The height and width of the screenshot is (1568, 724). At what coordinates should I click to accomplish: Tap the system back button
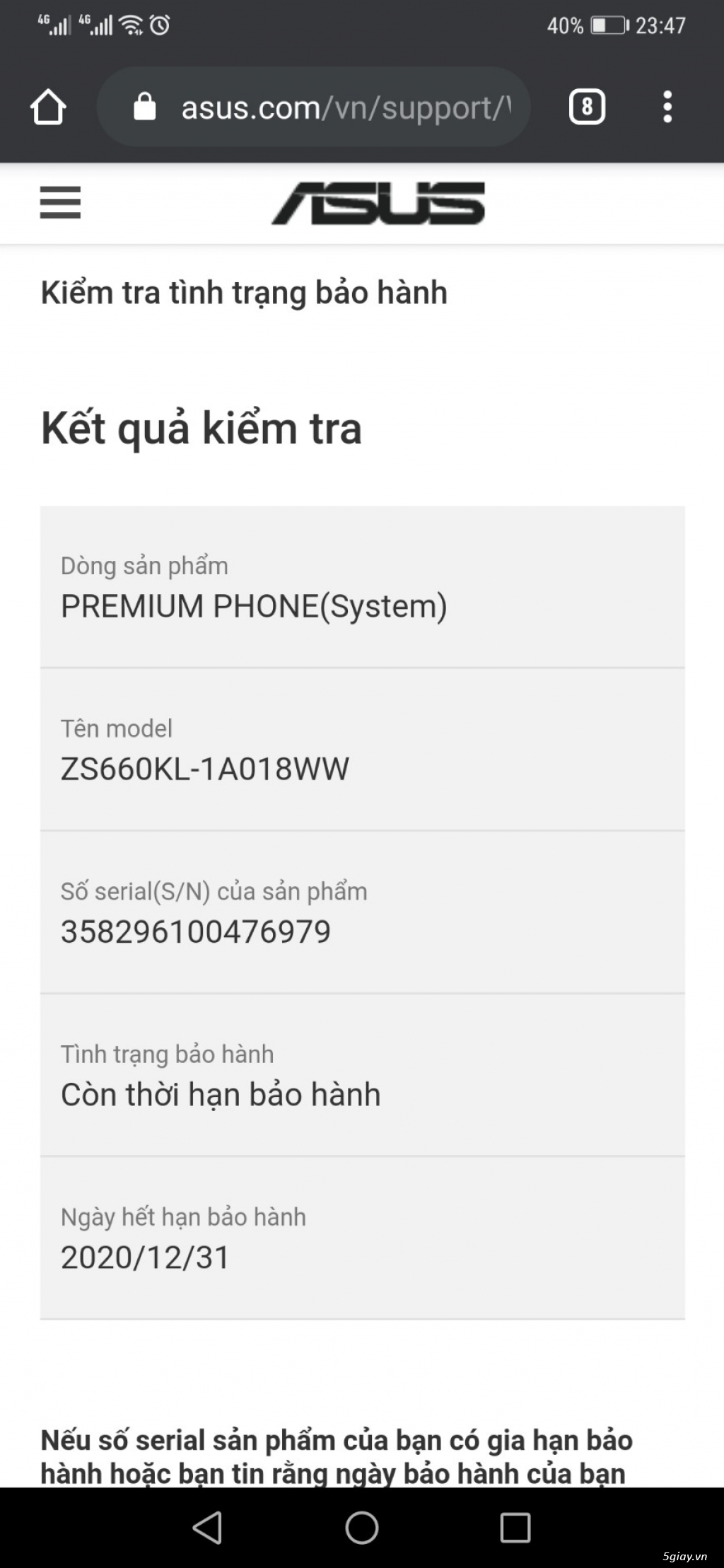pos(208,1528)
